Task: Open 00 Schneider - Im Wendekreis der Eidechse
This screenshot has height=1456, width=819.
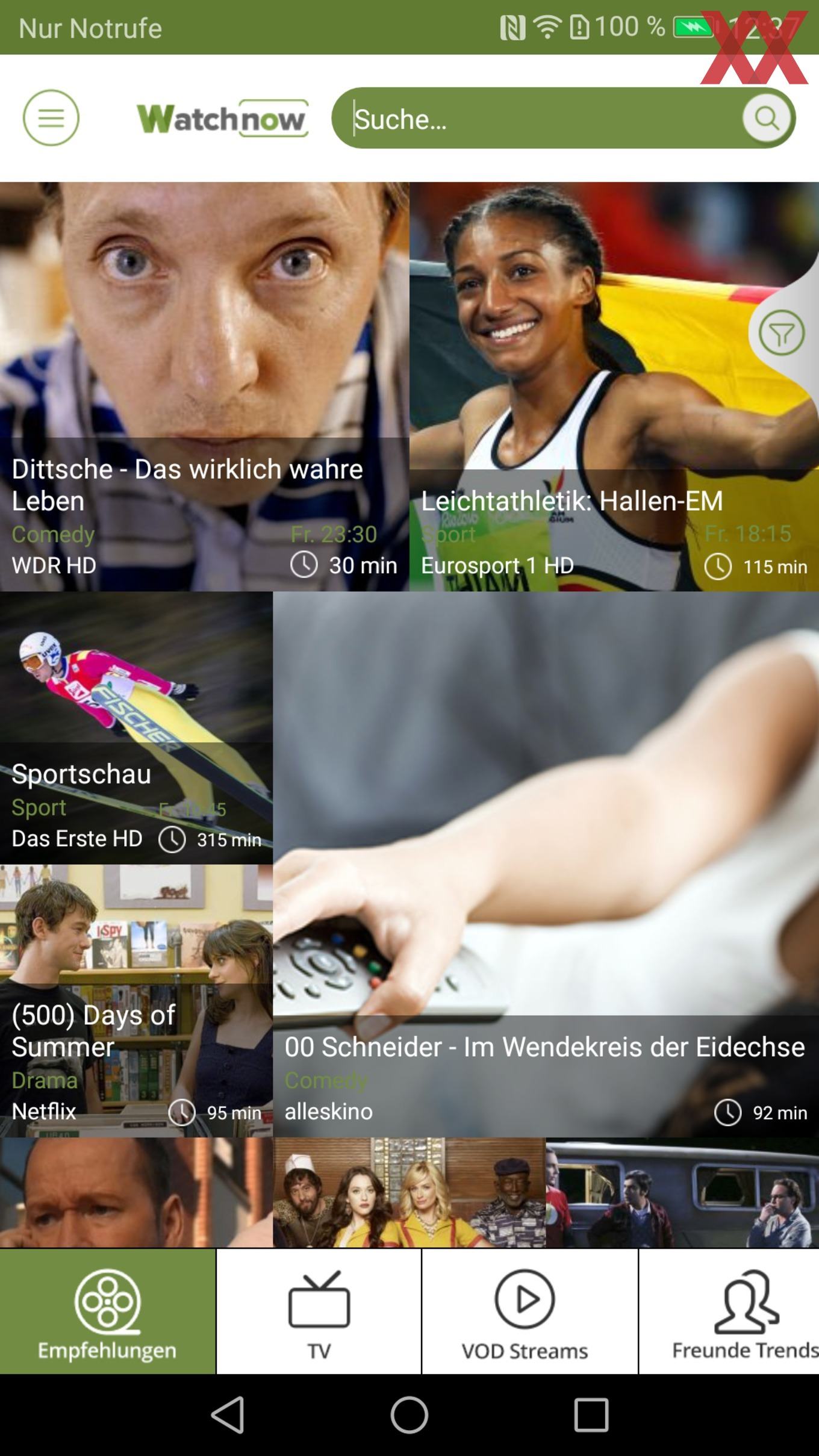Action: [546, 865]
